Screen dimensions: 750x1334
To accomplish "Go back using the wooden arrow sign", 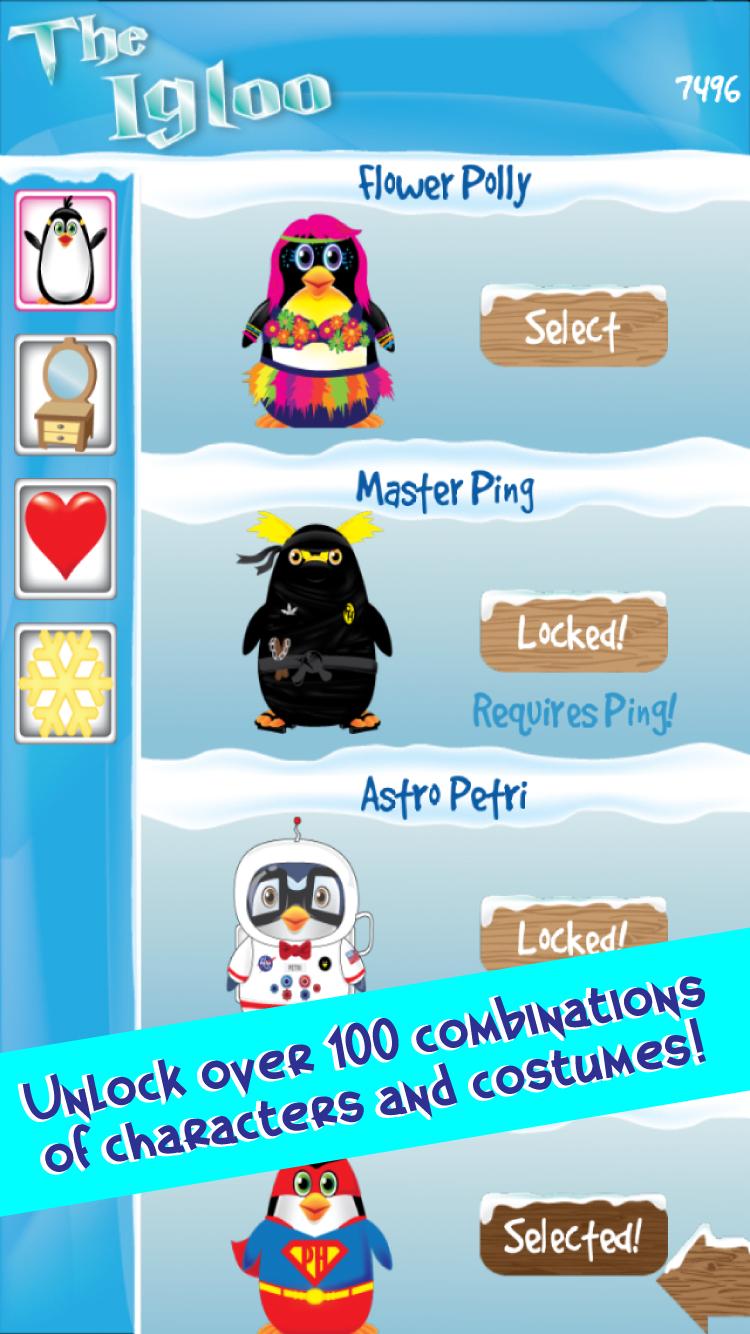I will [x=710, y=1280].
